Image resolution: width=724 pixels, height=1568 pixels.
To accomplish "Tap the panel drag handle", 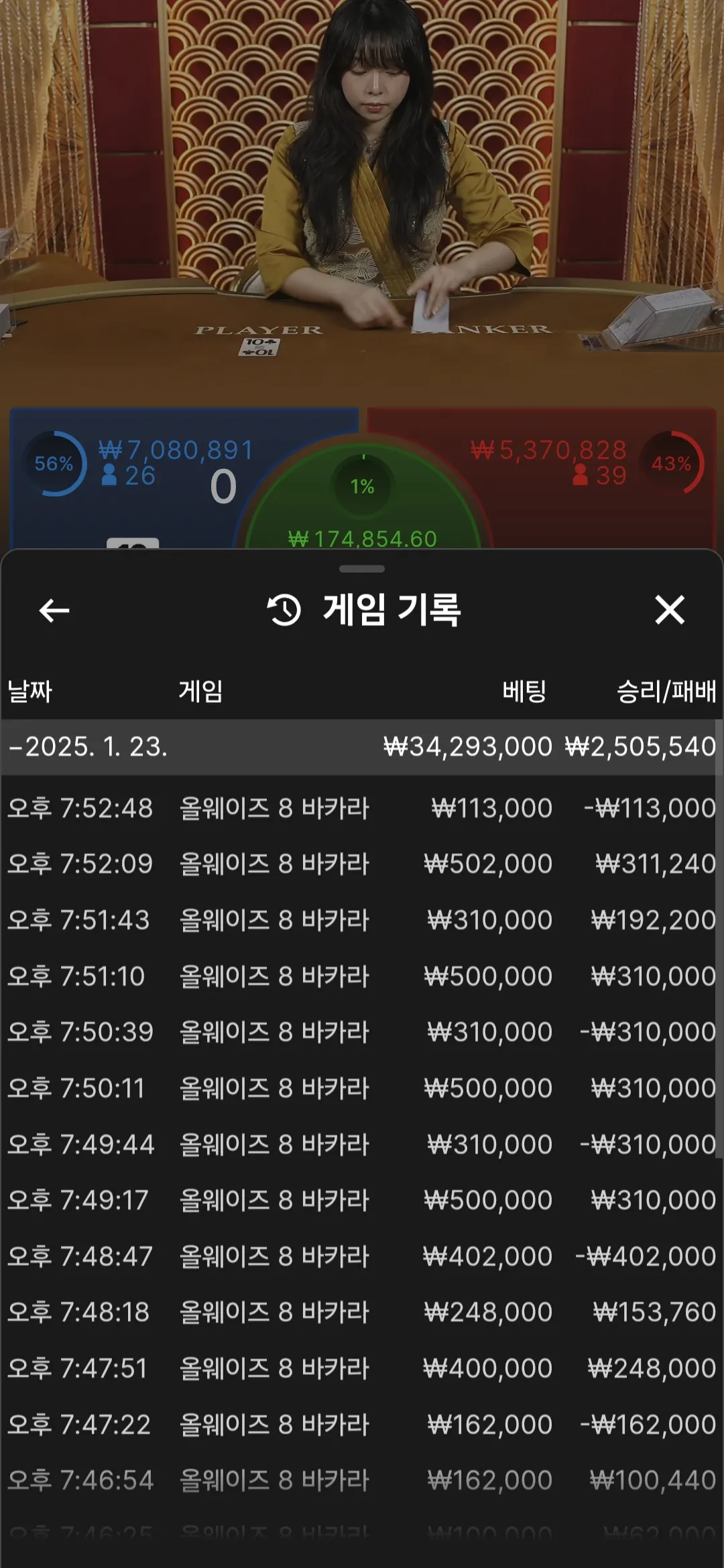I will pos(362,569).
